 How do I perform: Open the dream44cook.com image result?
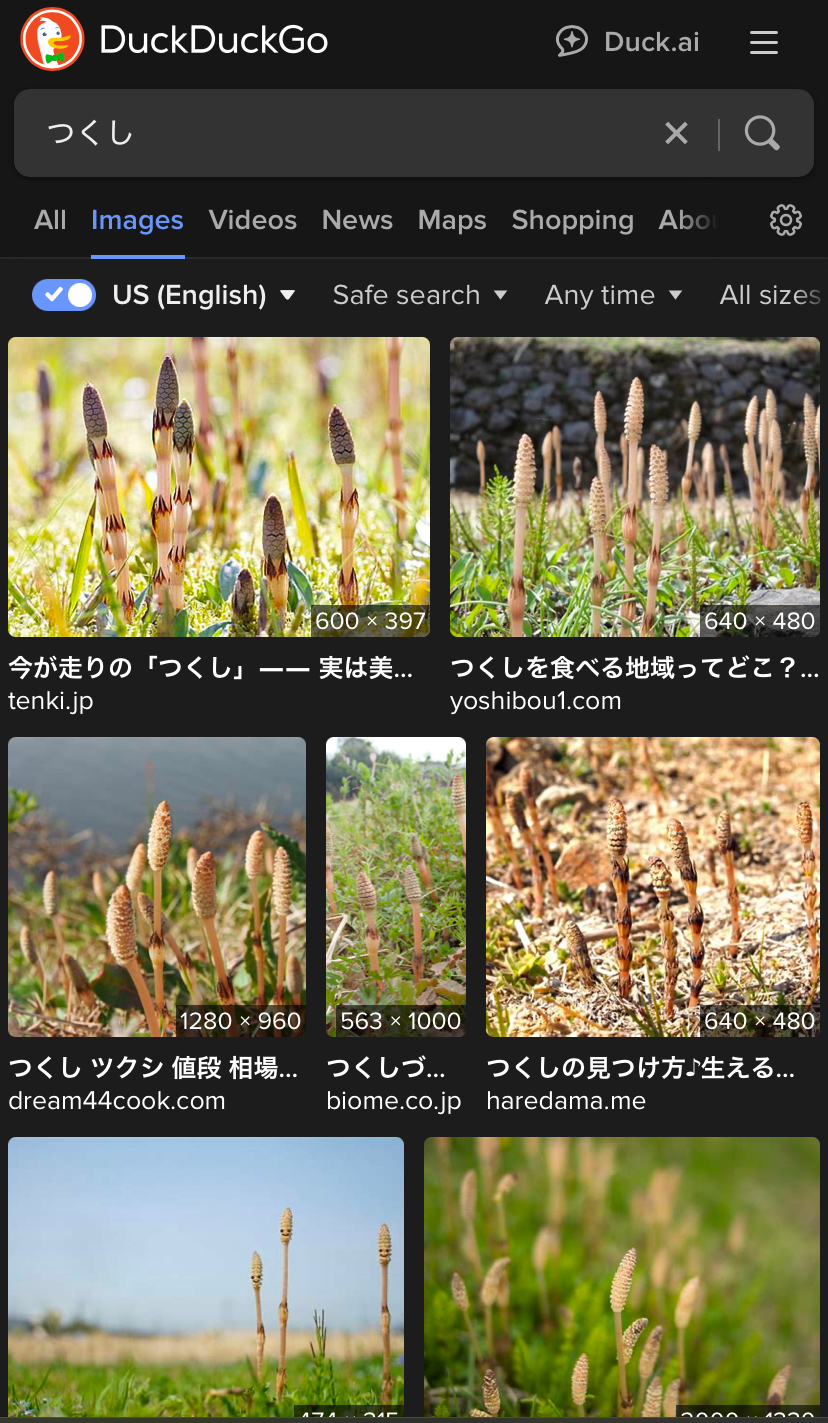tap(157, 887)
